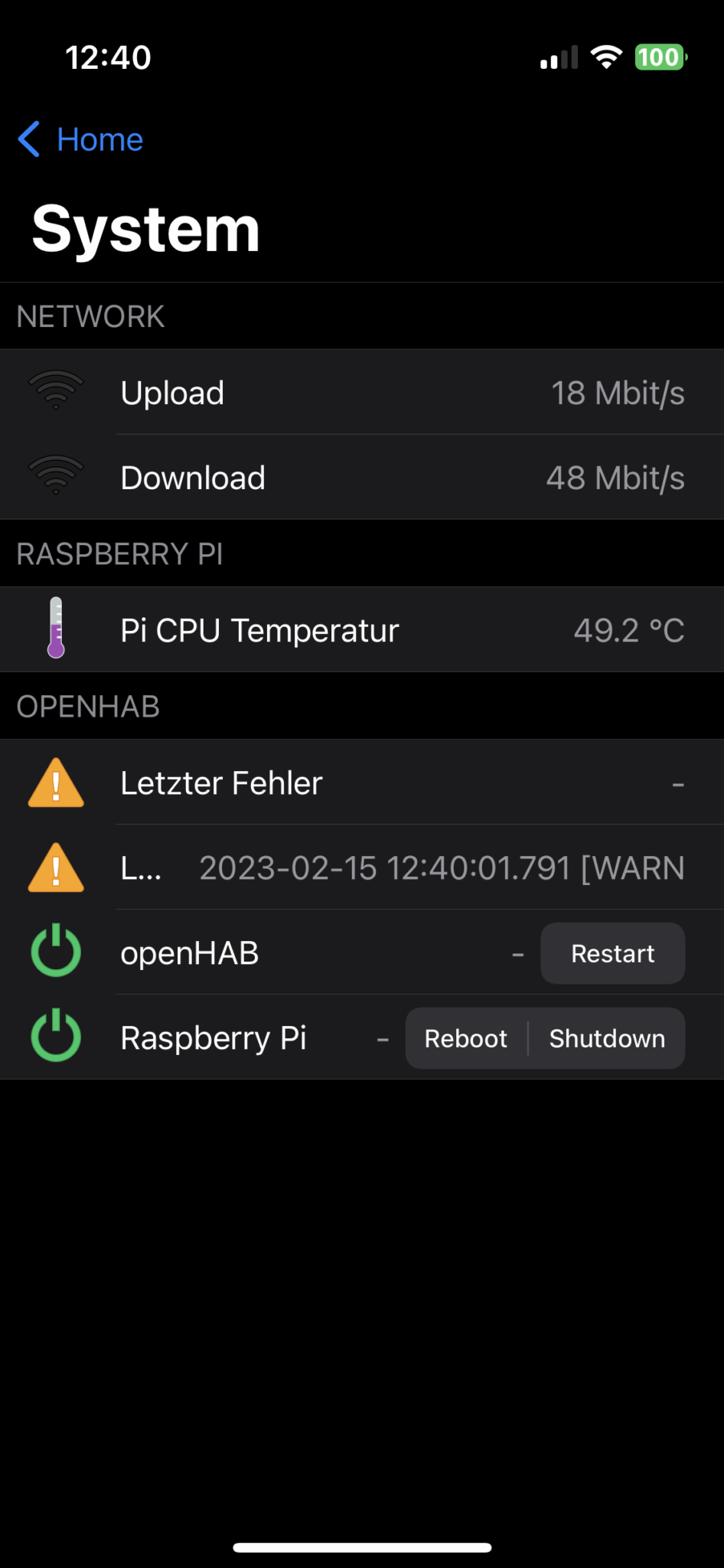
Task: Click the second warning triangle icon
Action: (x=55, y=868)
